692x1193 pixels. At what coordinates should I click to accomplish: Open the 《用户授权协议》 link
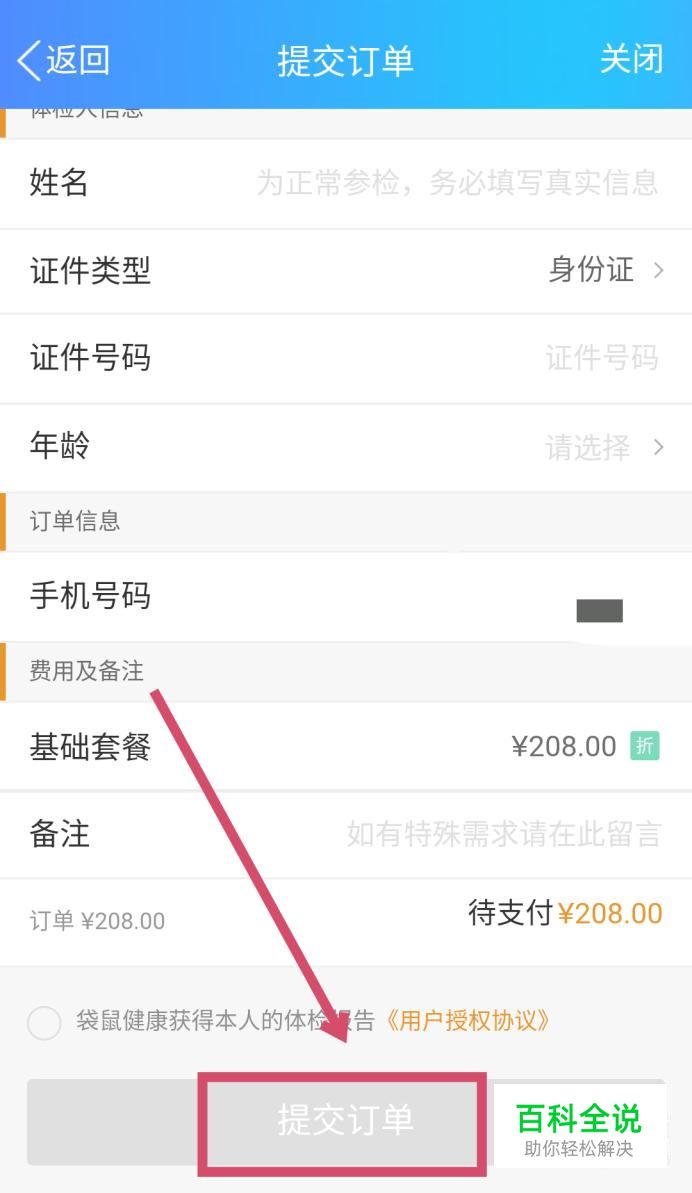[x=467, y=1020]
